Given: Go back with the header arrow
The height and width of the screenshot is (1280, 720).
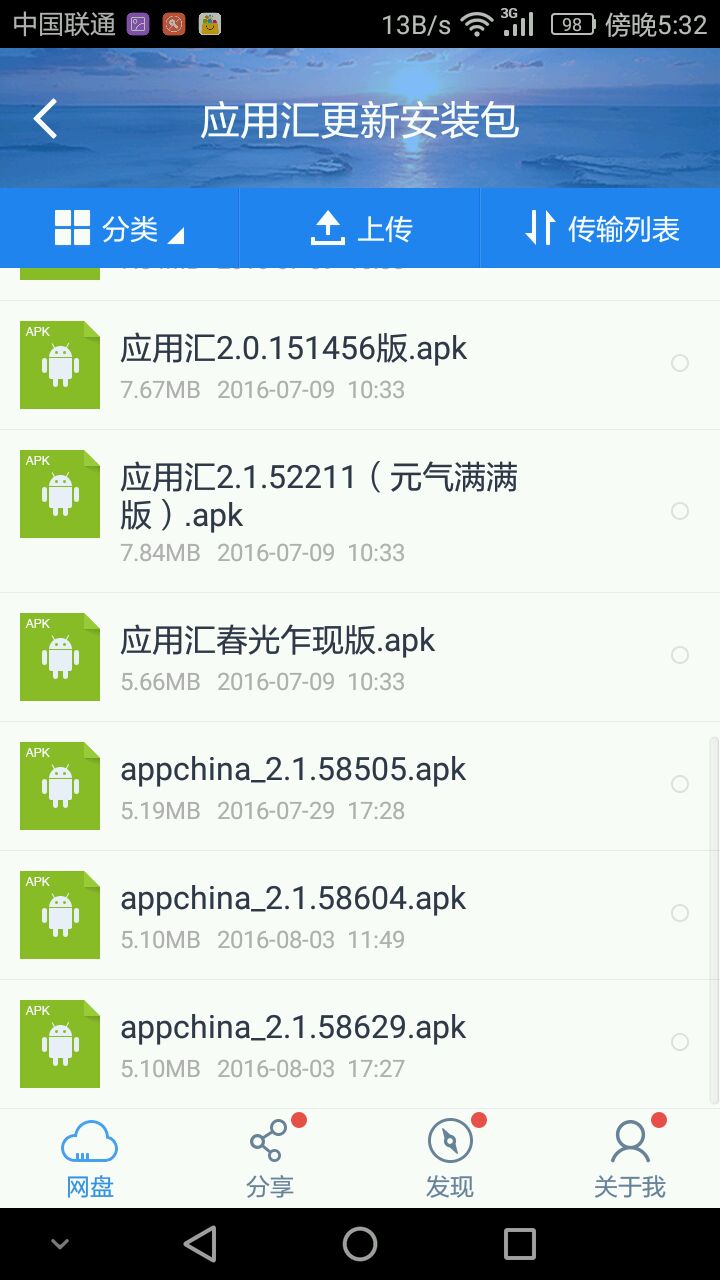Looking at the screenshot, I should click(x=45, y=119).
